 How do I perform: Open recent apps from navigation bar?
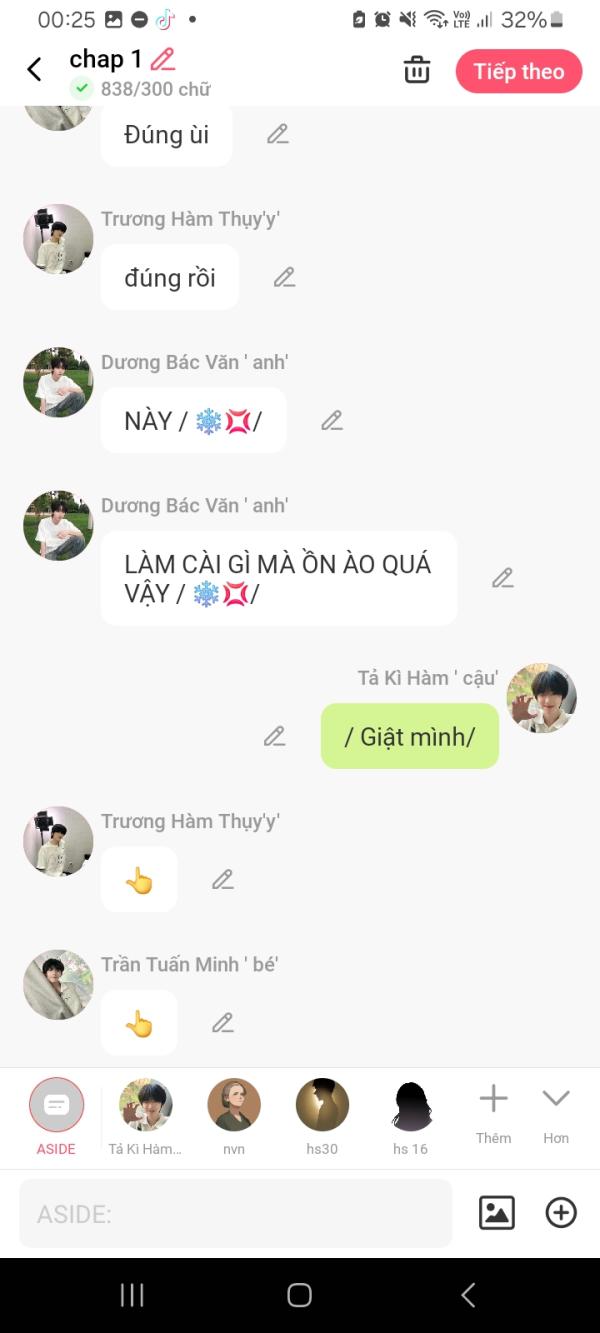[132, 1295]
